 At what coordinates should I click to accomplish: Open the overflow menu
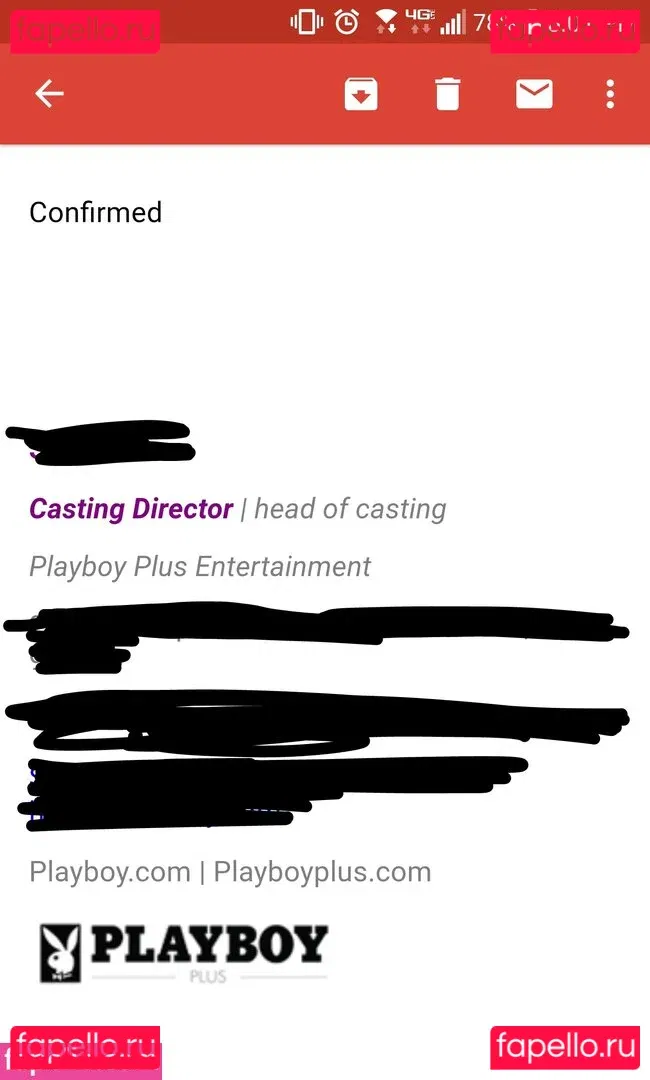(610, 94)
